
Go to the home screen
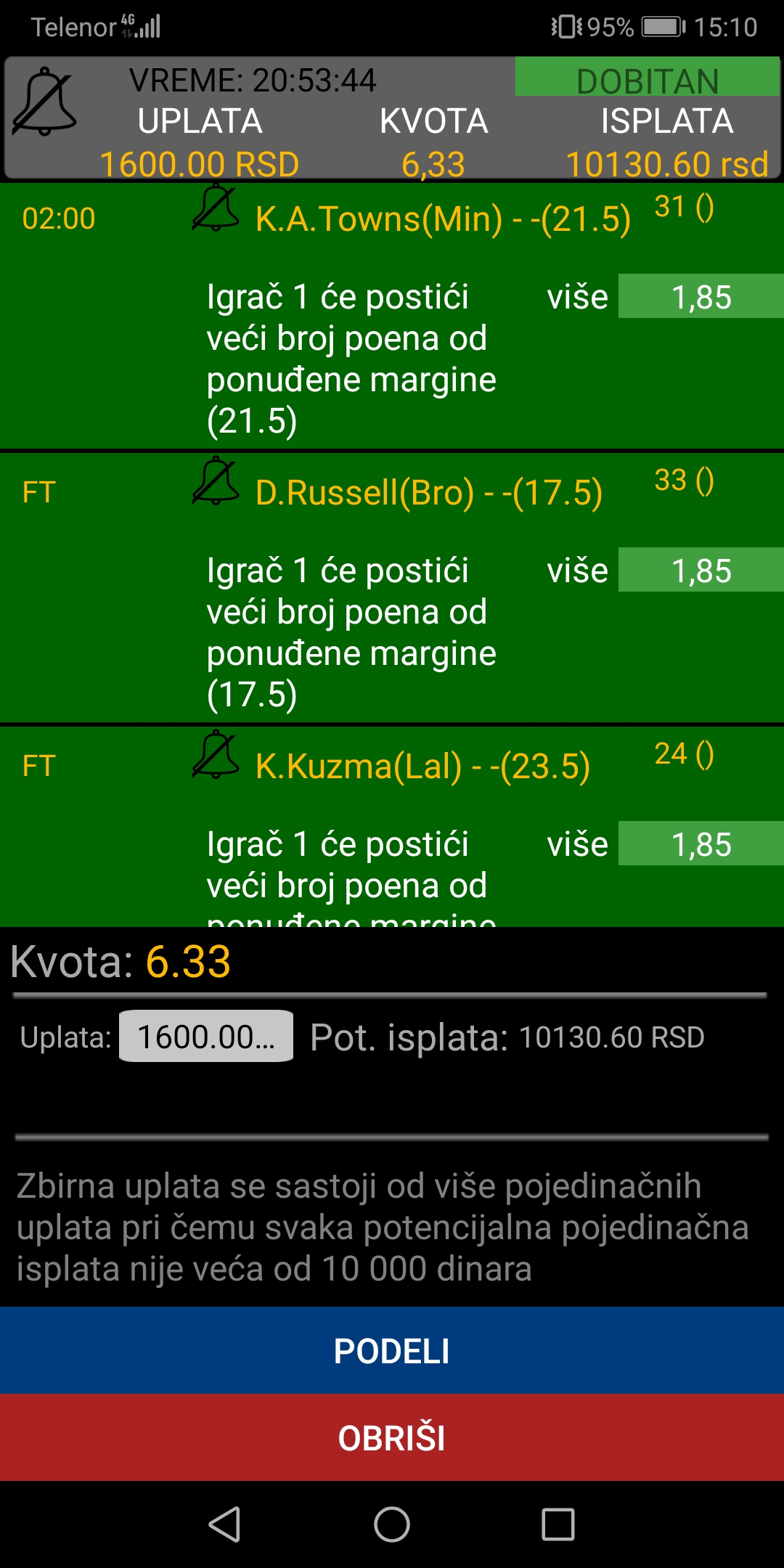[x=392, y=1524]
